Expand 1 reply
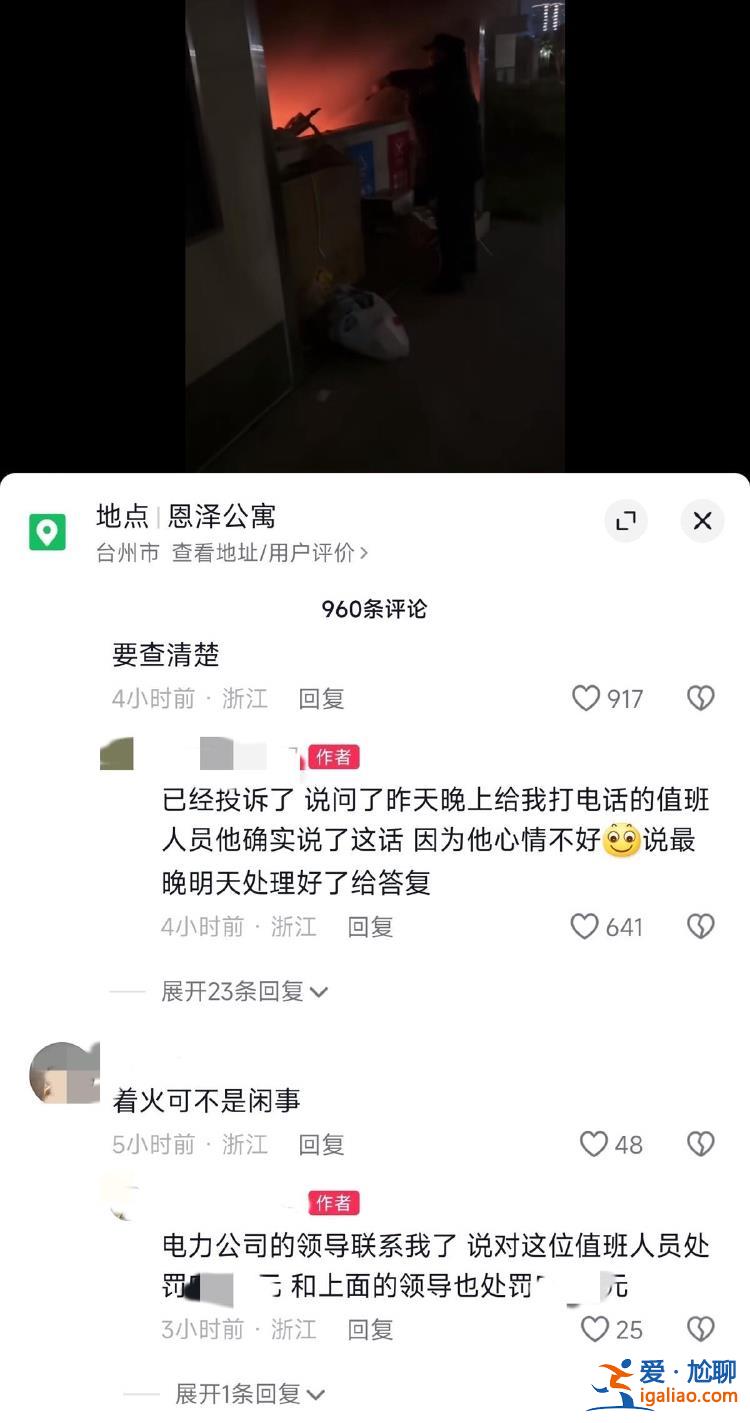This screenshot has width=750, height=1423. pyautogui.click(x=250, y=1393)
